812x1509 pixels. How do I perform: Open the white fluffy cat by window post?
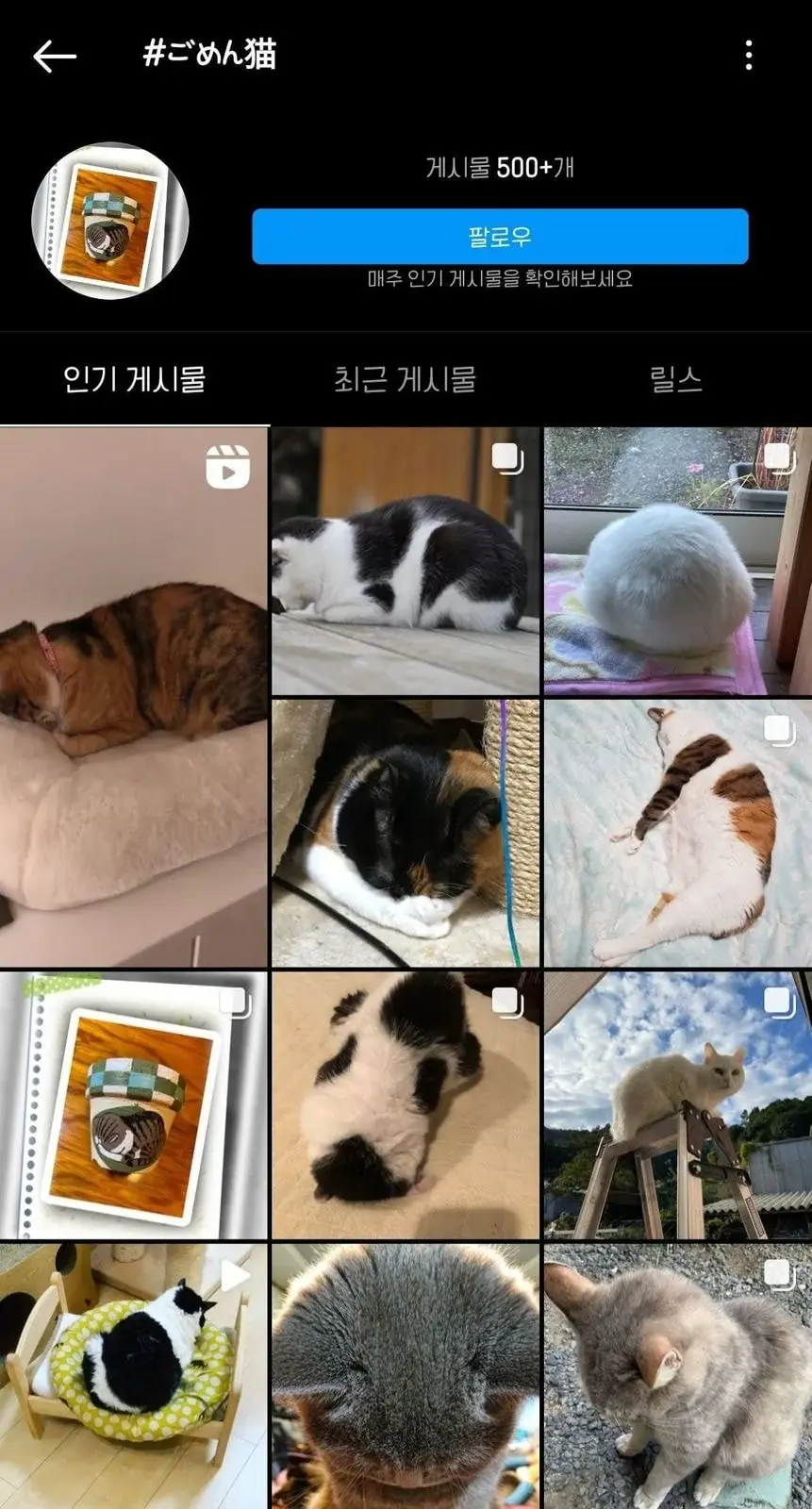coord(677,562)
